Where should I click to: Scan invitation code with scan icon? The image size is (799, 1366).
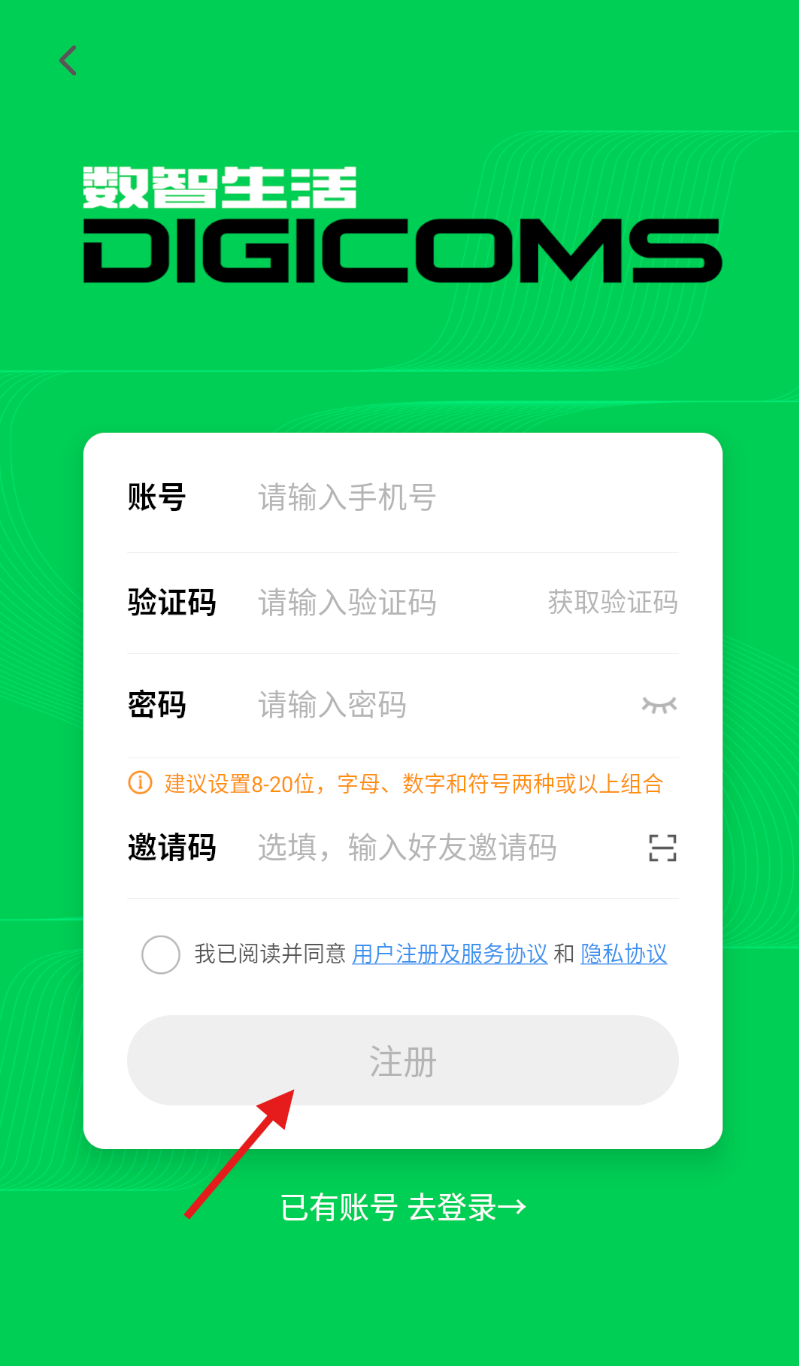click(x=662, y=848)
